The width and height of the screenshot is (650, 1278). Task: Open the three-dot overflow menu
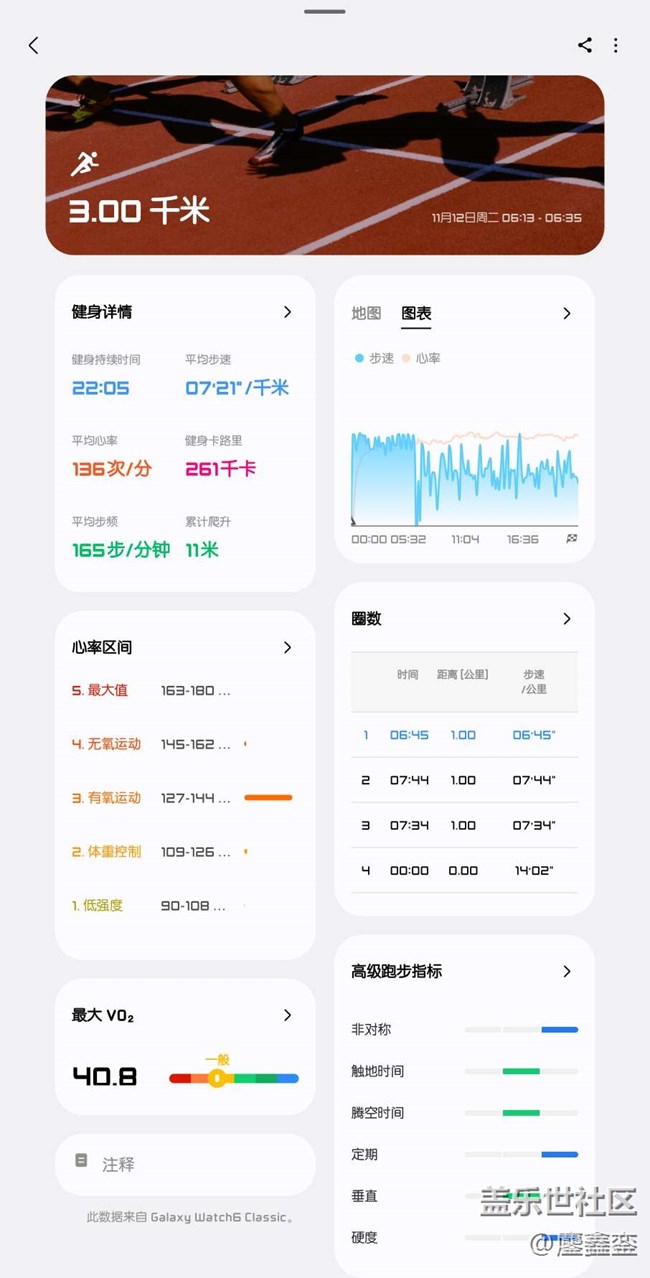click(x=616, y=45)
